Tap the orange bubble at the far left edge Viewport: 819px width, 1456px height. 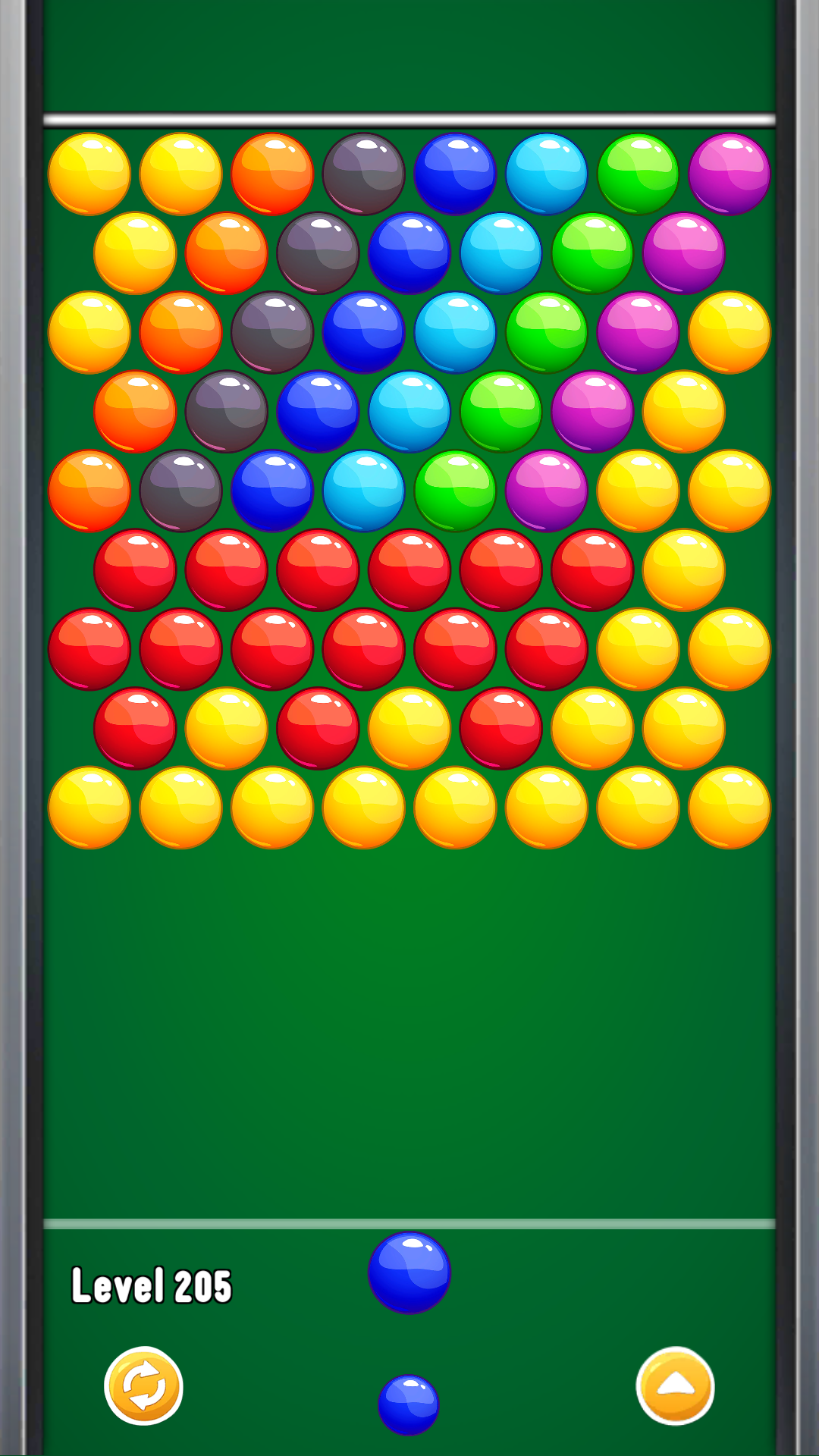[89, 493]
